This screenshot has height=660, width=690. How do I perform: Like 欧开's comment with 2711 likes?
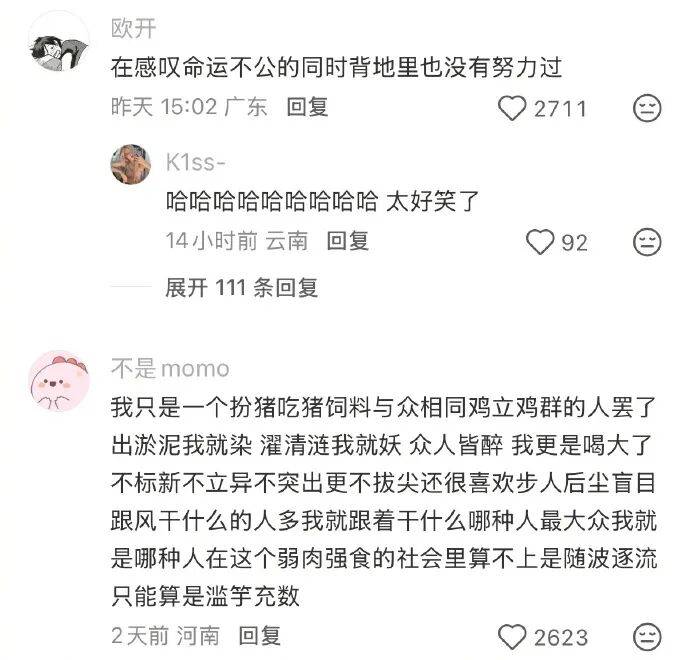click(x=512, y=108)
